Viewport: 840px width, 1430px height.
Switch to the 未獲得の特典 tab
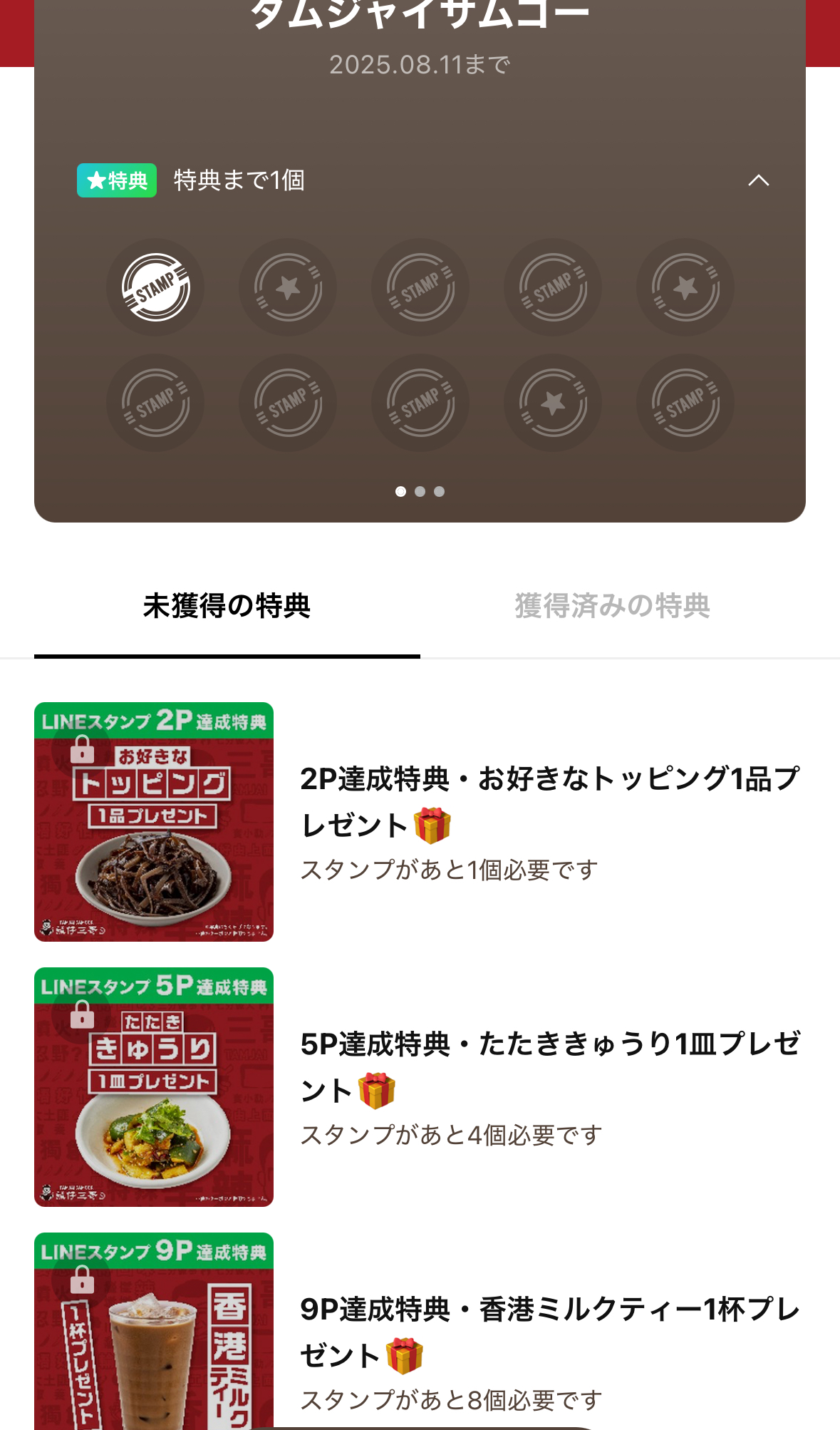point(227,606)
